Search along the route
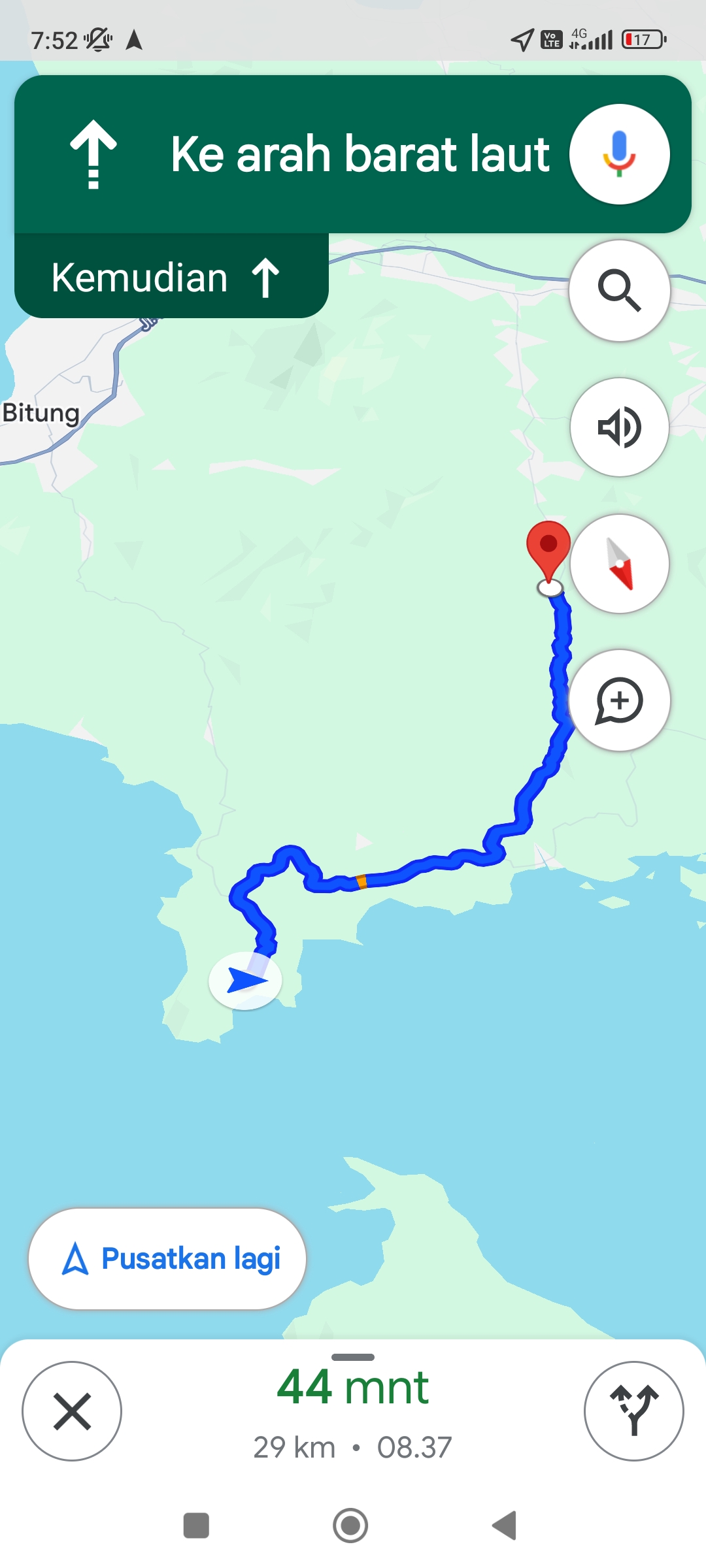The image size is (706, 1568). pos(619,291)
